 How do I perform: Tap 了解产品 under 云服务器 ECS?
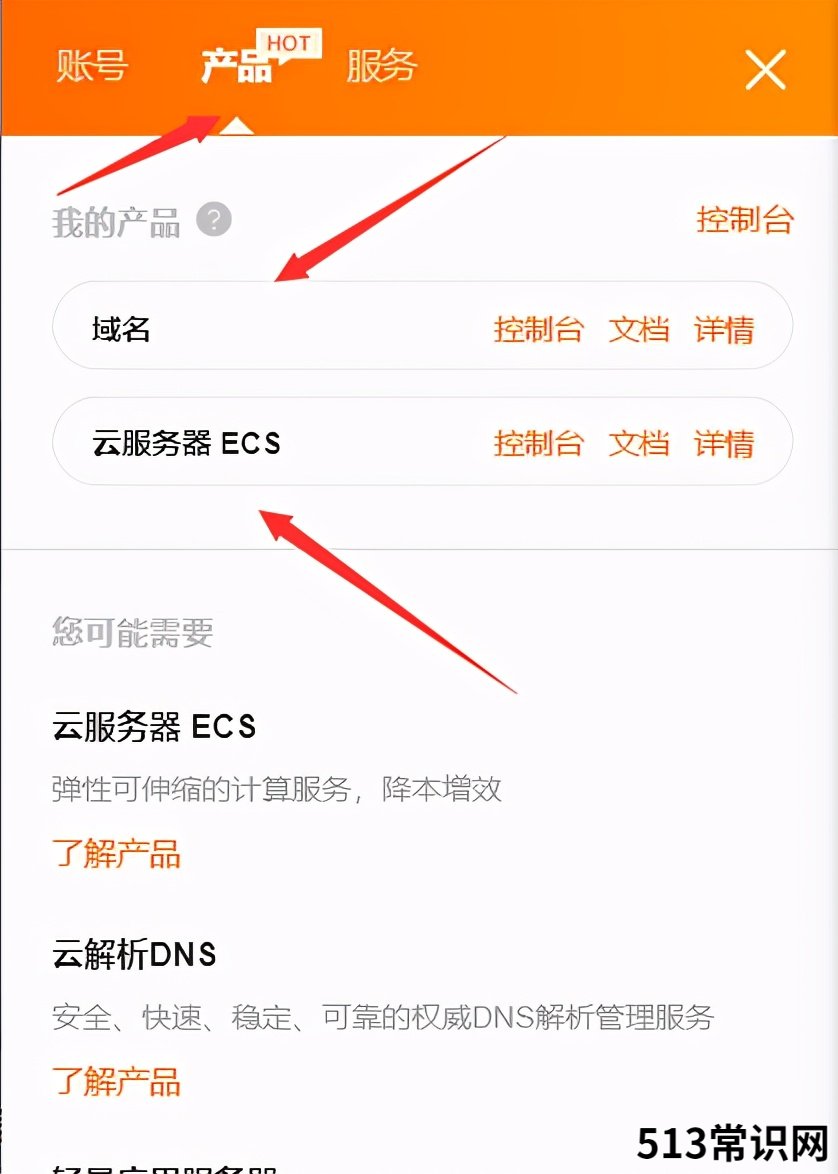[116, 853]
